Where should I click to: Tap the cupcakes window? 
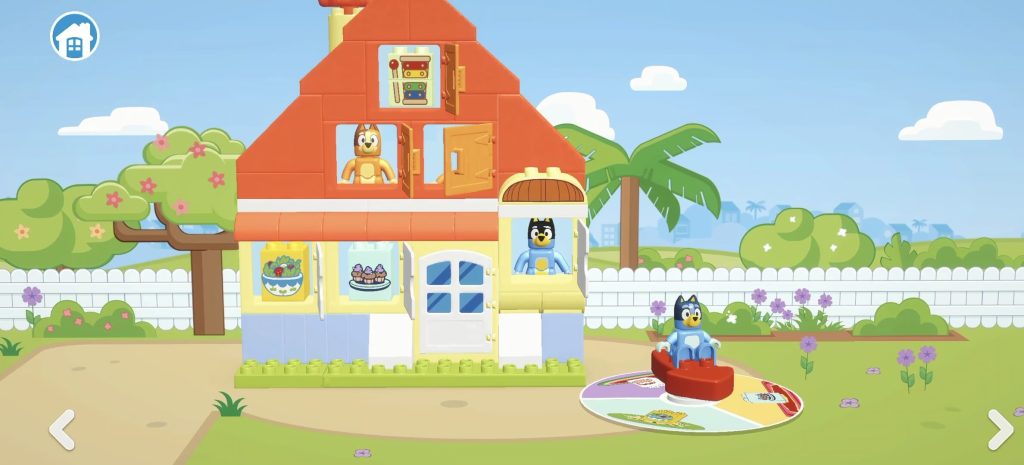click(x=369, y=270)
